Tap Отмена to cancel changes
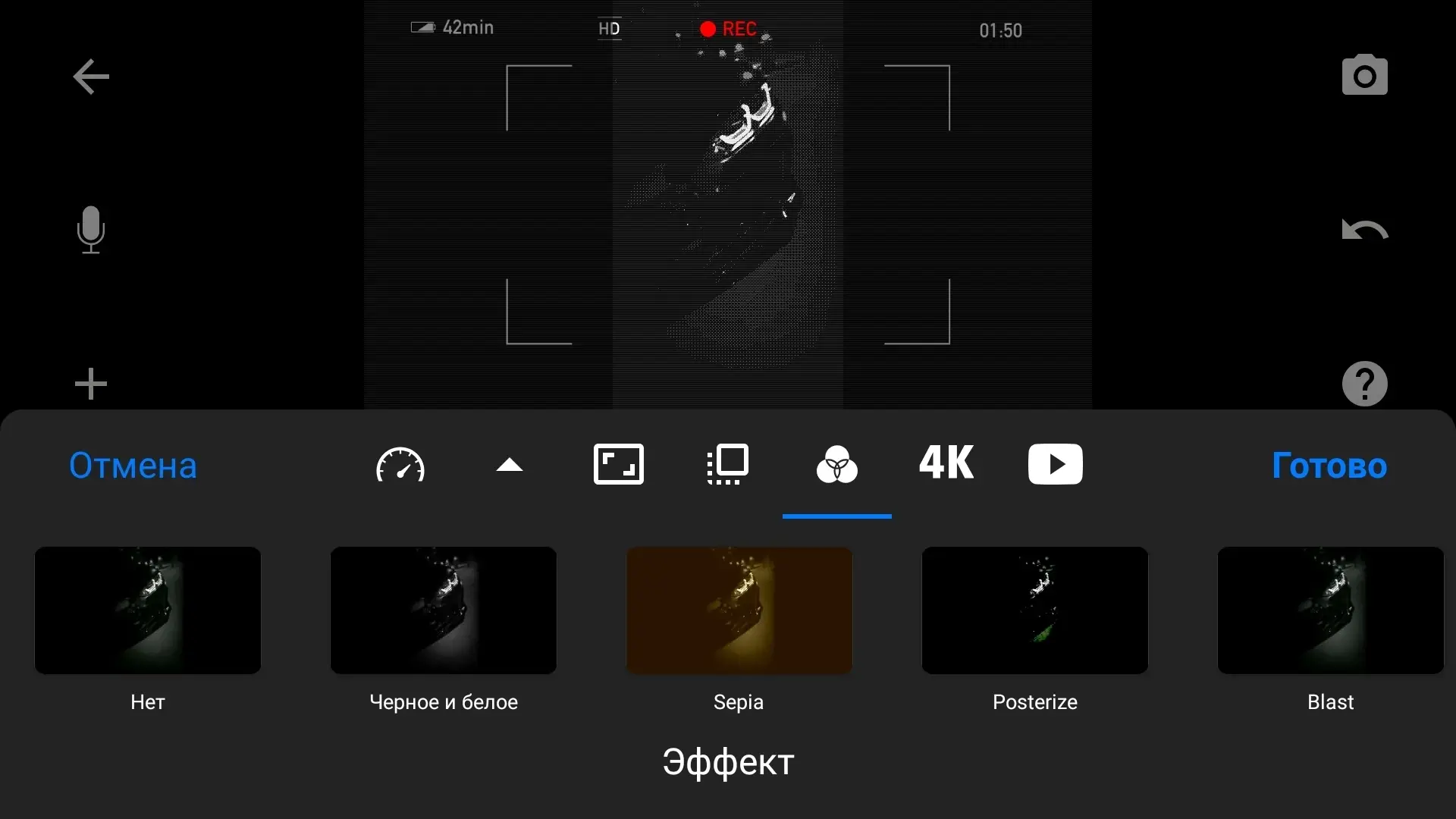The height and width of the screenshot is (819, 1456). point(133,465)
